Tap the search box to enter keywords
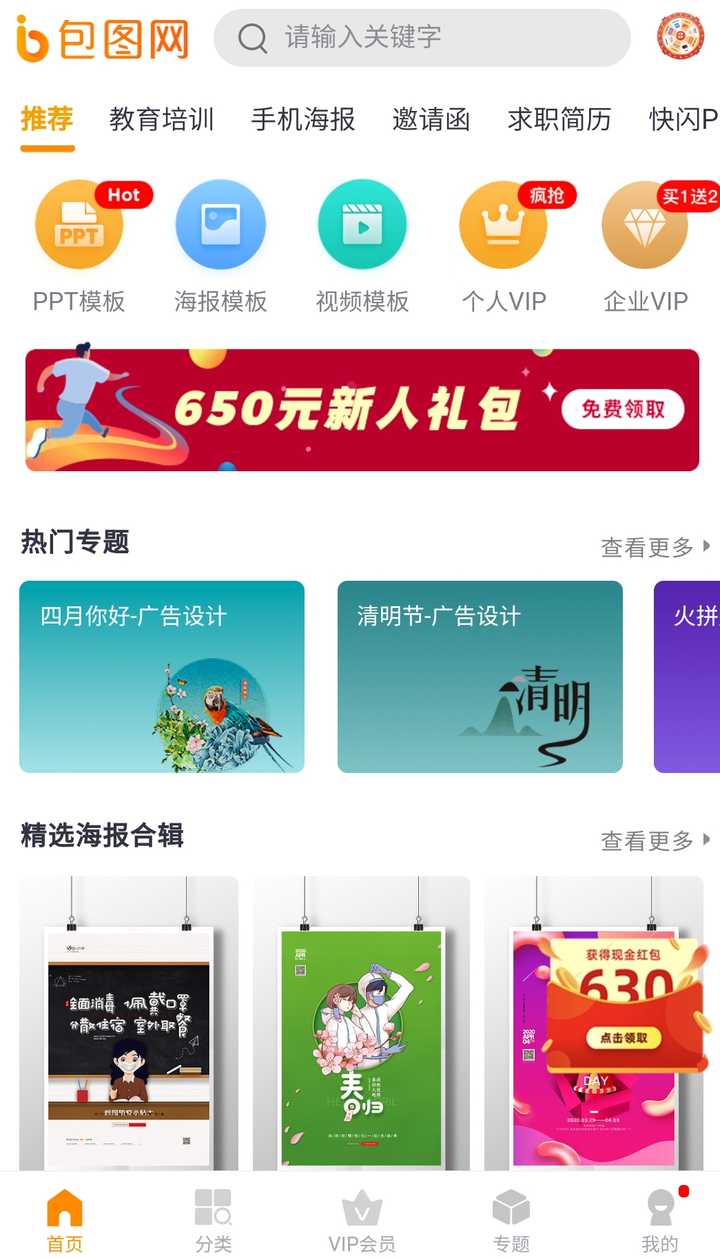The image size is (720, 1258). click(x=422, y=38)
